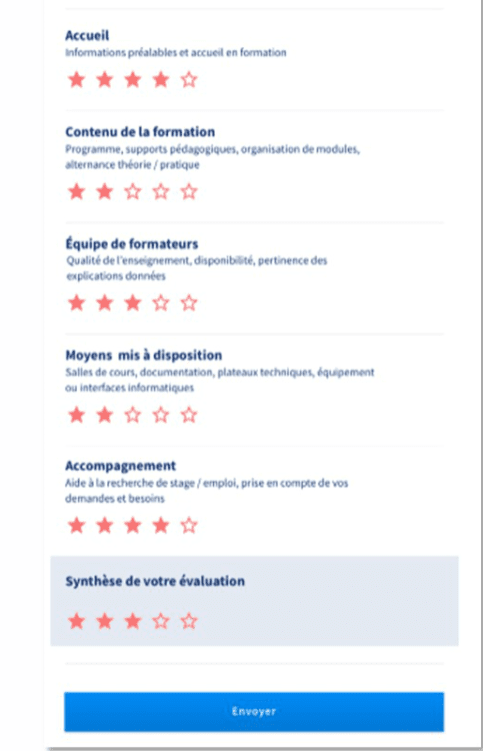Screen dimensions: 483x751
Task: Give Synthèse de votre évaluation five stars
Action: [189, 622]
